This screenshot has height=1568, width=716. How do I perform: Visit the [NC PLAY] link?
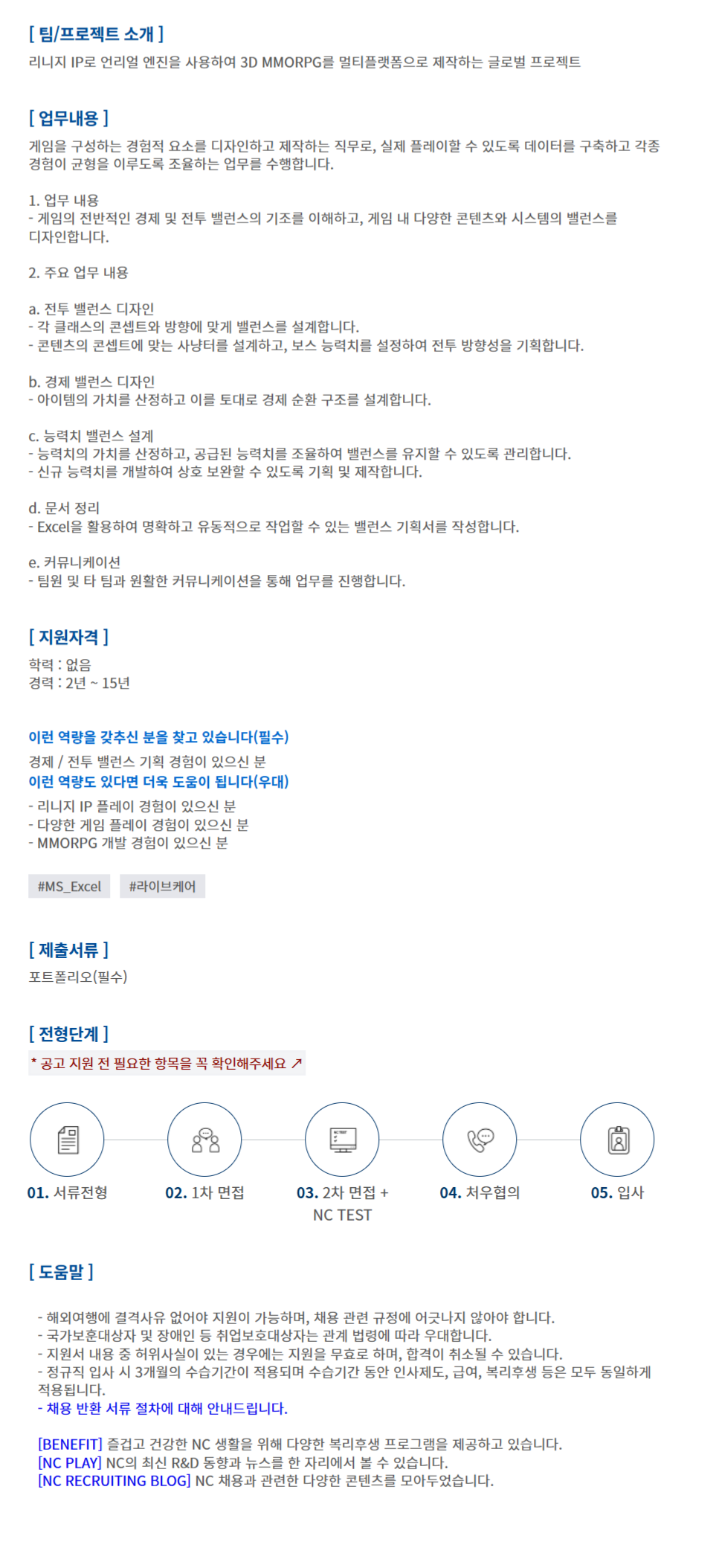tap(70, 1462)
